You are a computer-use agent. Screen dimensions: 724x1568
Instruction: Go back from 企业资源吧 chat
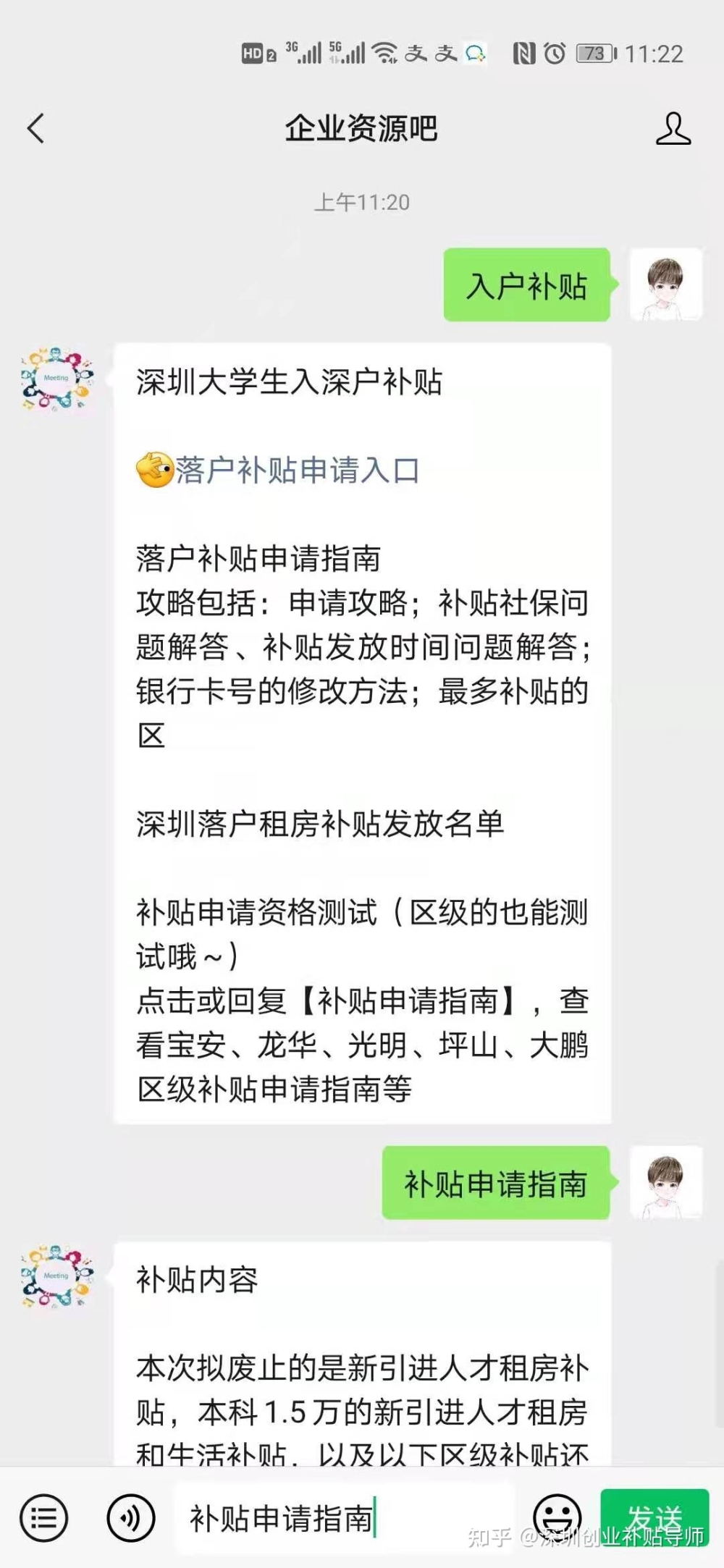click(x=35, y=129)
